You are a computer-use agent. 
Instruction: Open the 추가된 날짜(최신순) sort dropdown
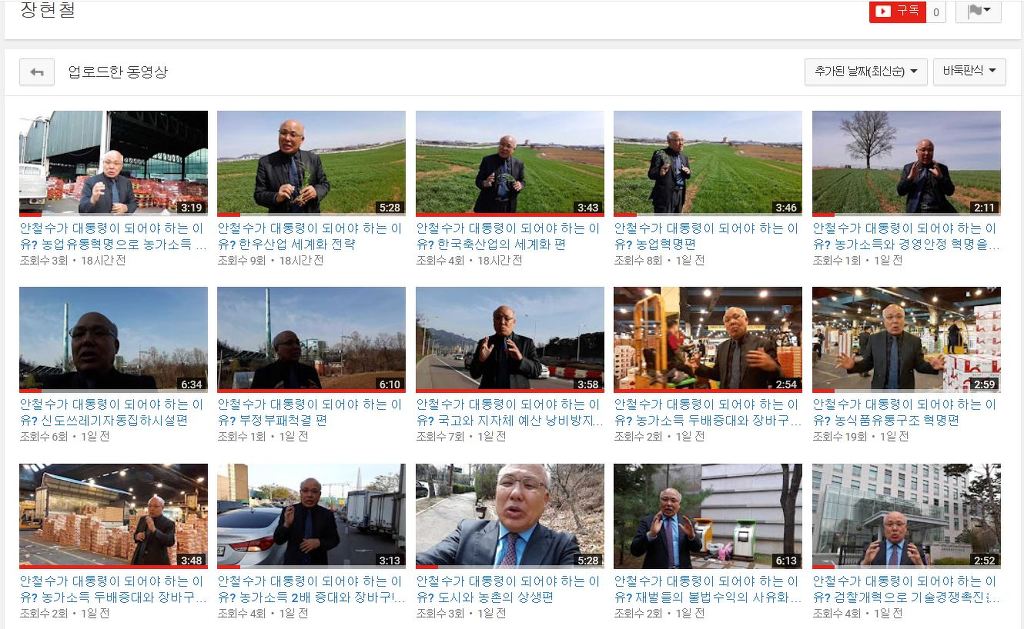(866, 72)
